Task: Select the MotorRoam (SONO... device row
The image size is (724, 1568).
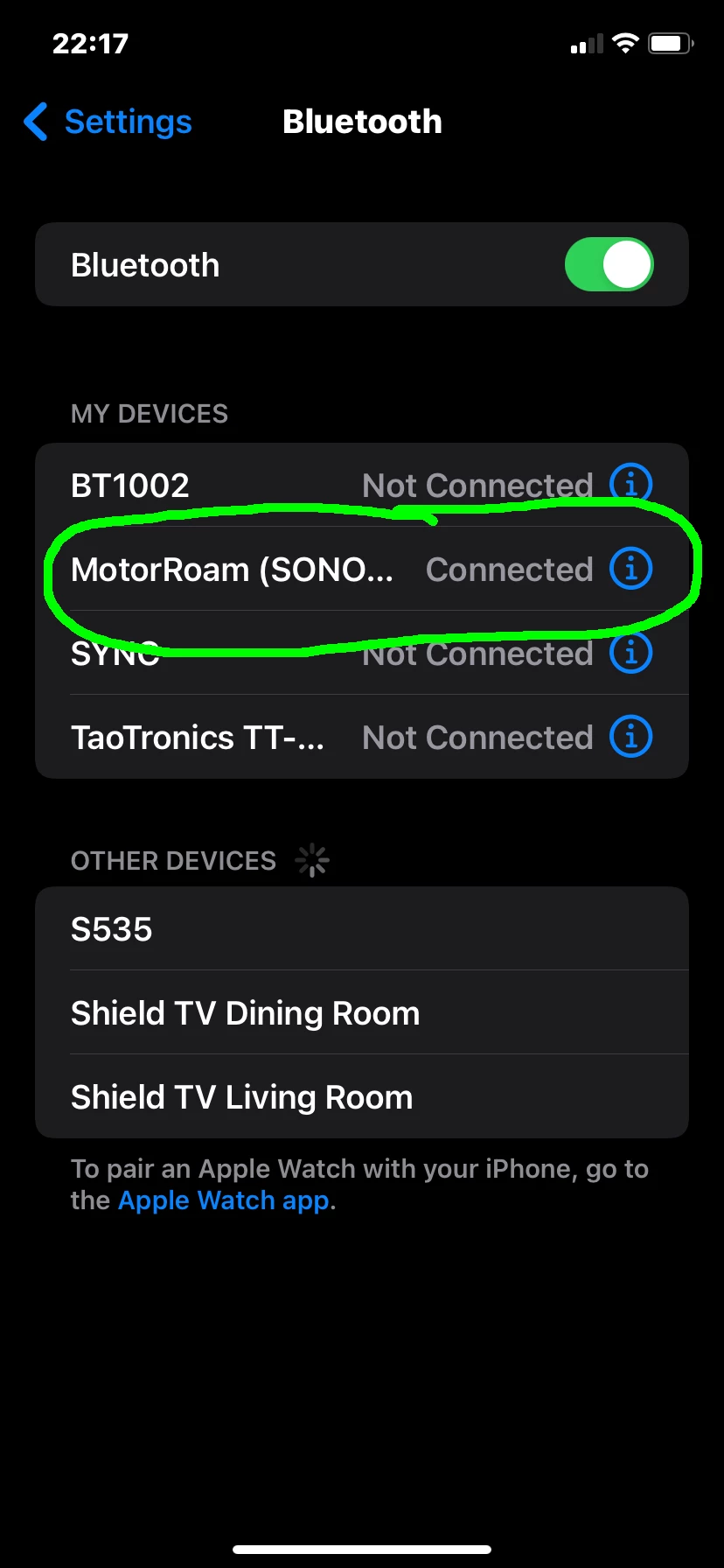Action: click(233, 570)
